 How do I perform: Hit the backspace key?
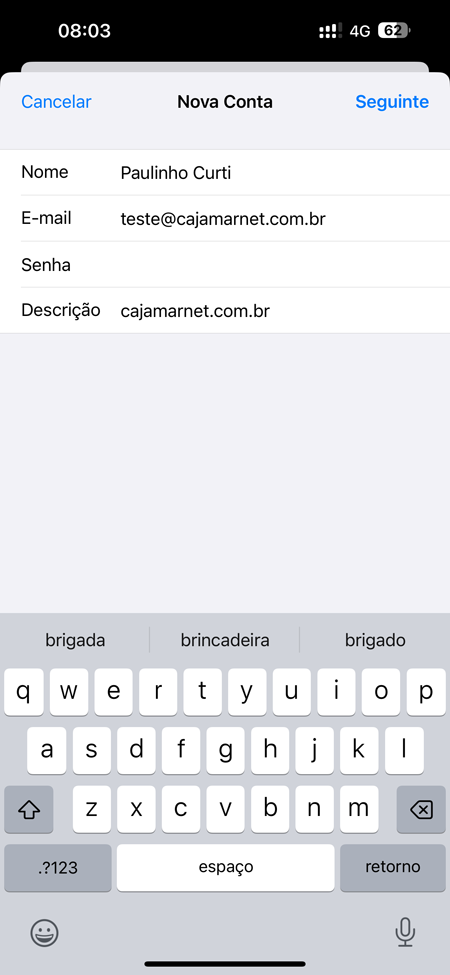tap(421, 810)
